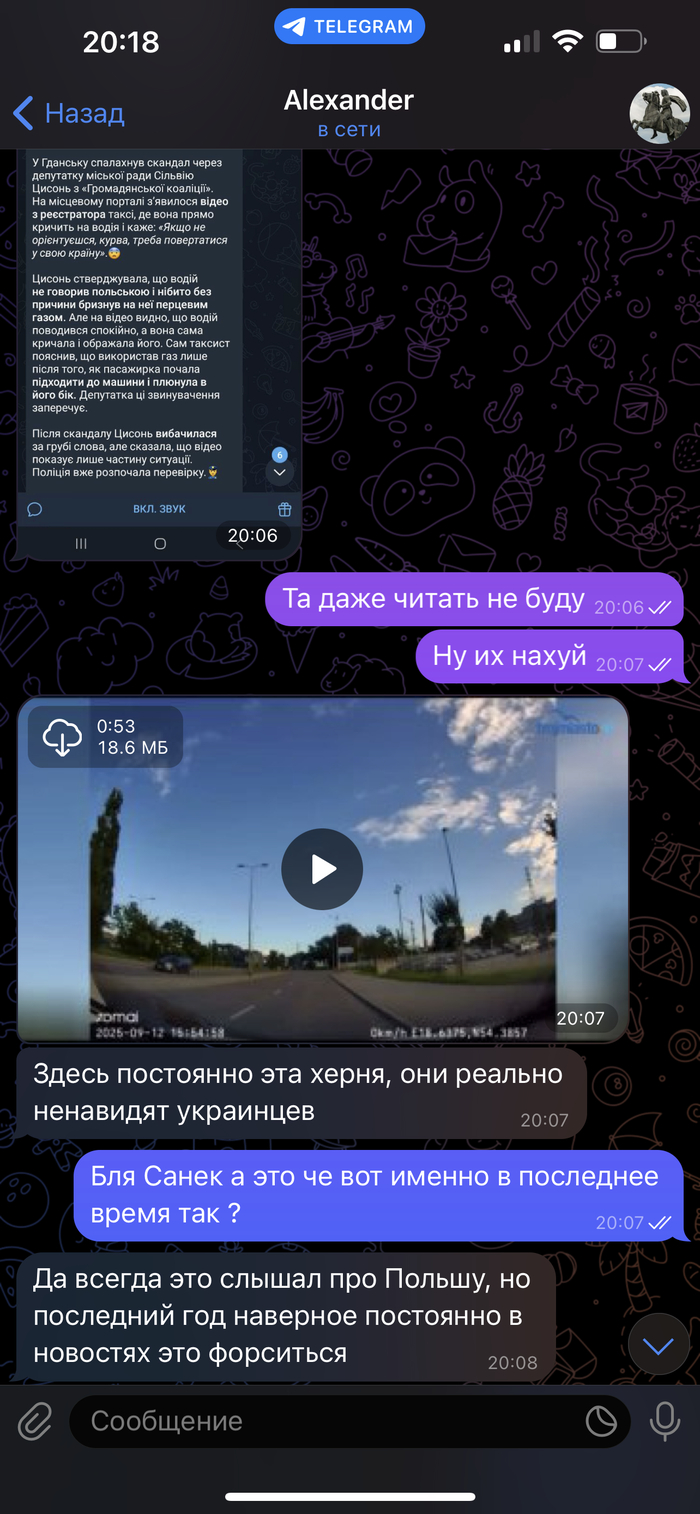The width and height of the screenshot is (700, 1514).
Task: Play the 0:53 dashcam video
Action: coord(322,869)
